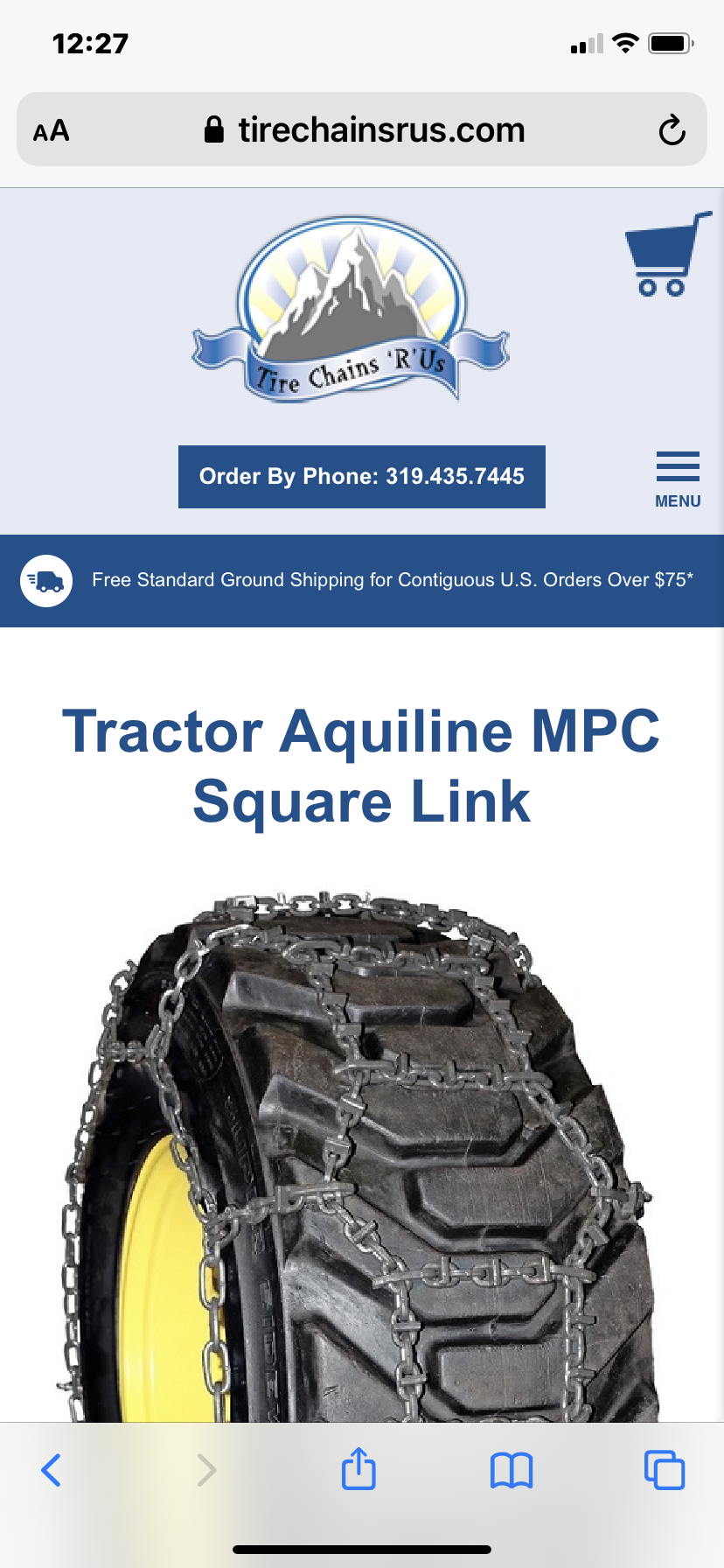
Task: Open Safari bookmarks
Action: pyautogui.click(x=512, y=1470)
